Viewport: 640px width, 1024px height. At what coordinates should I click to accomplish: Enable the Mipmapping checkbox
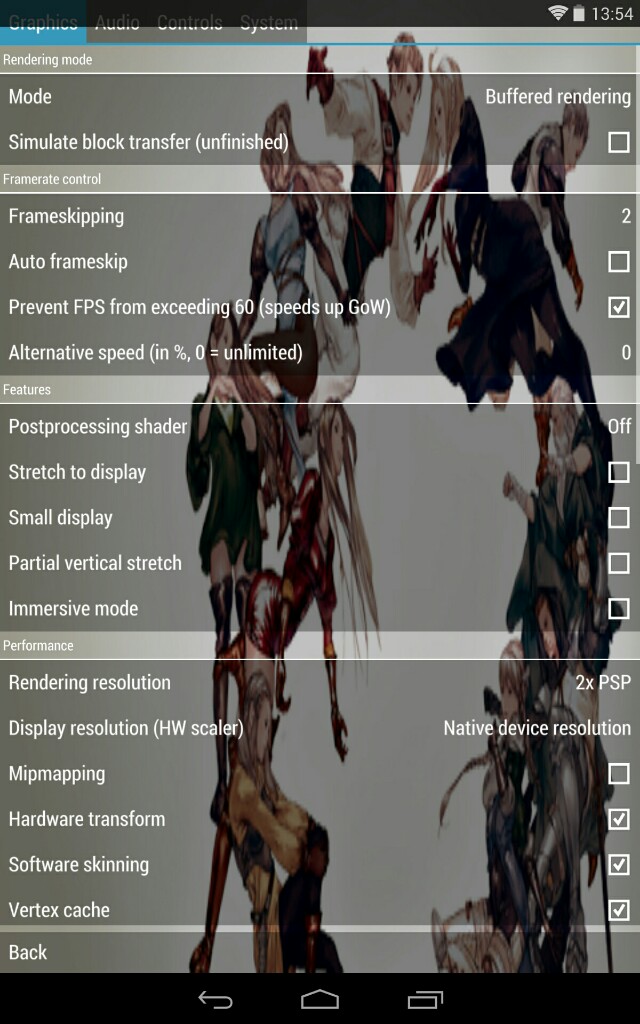[x=618, y=774]
